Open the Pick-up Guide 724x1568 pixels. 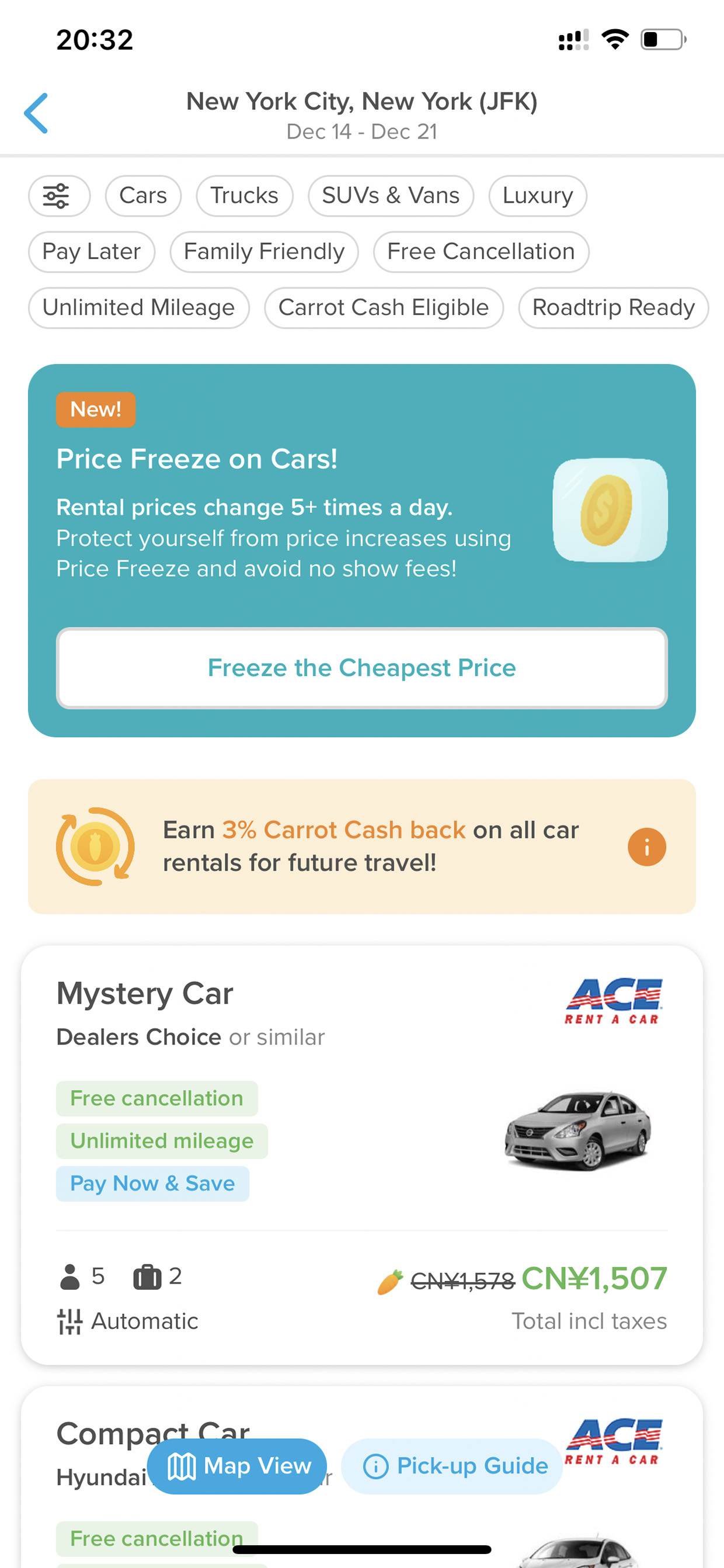tap(452, 1466)
